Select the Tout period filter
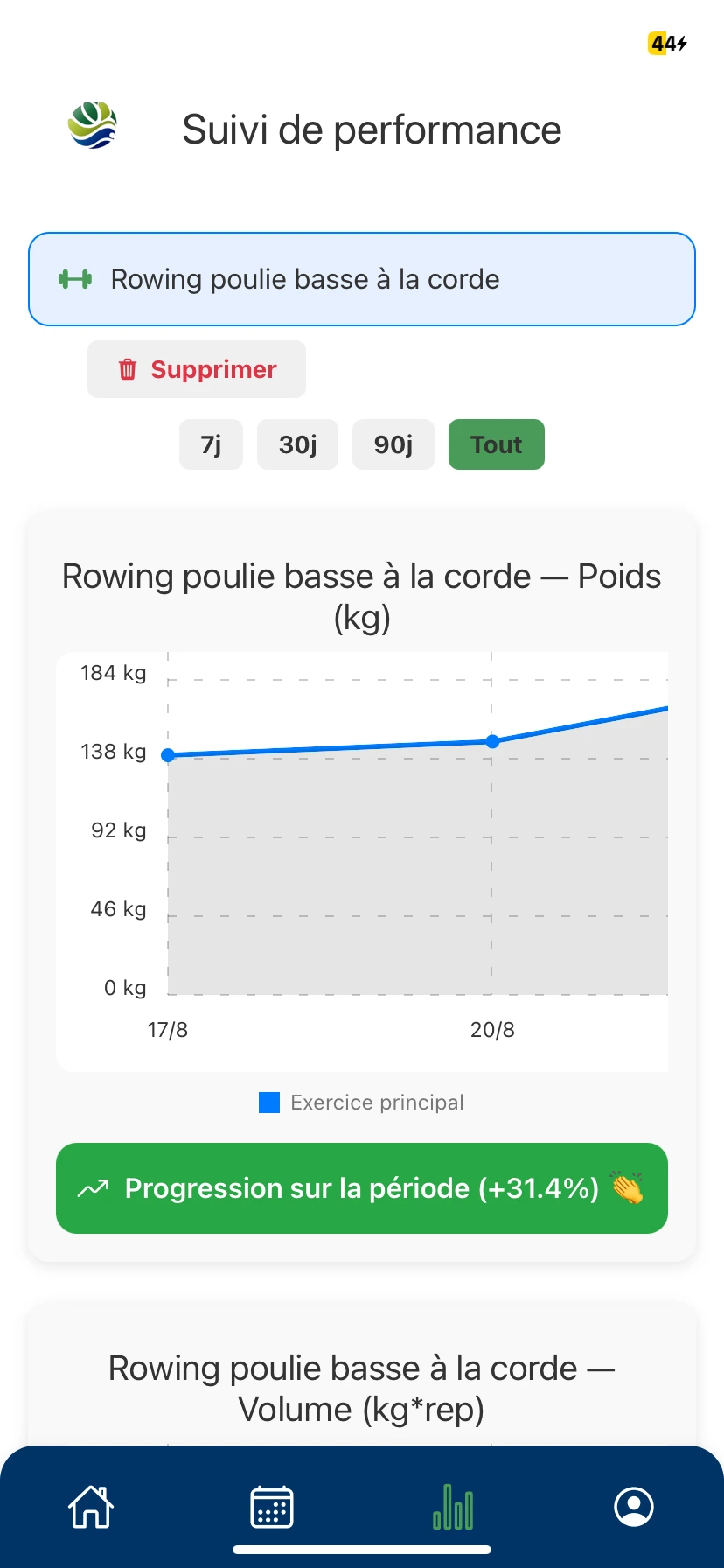This screenshot has width=724, height=1568. pos(496,444)
